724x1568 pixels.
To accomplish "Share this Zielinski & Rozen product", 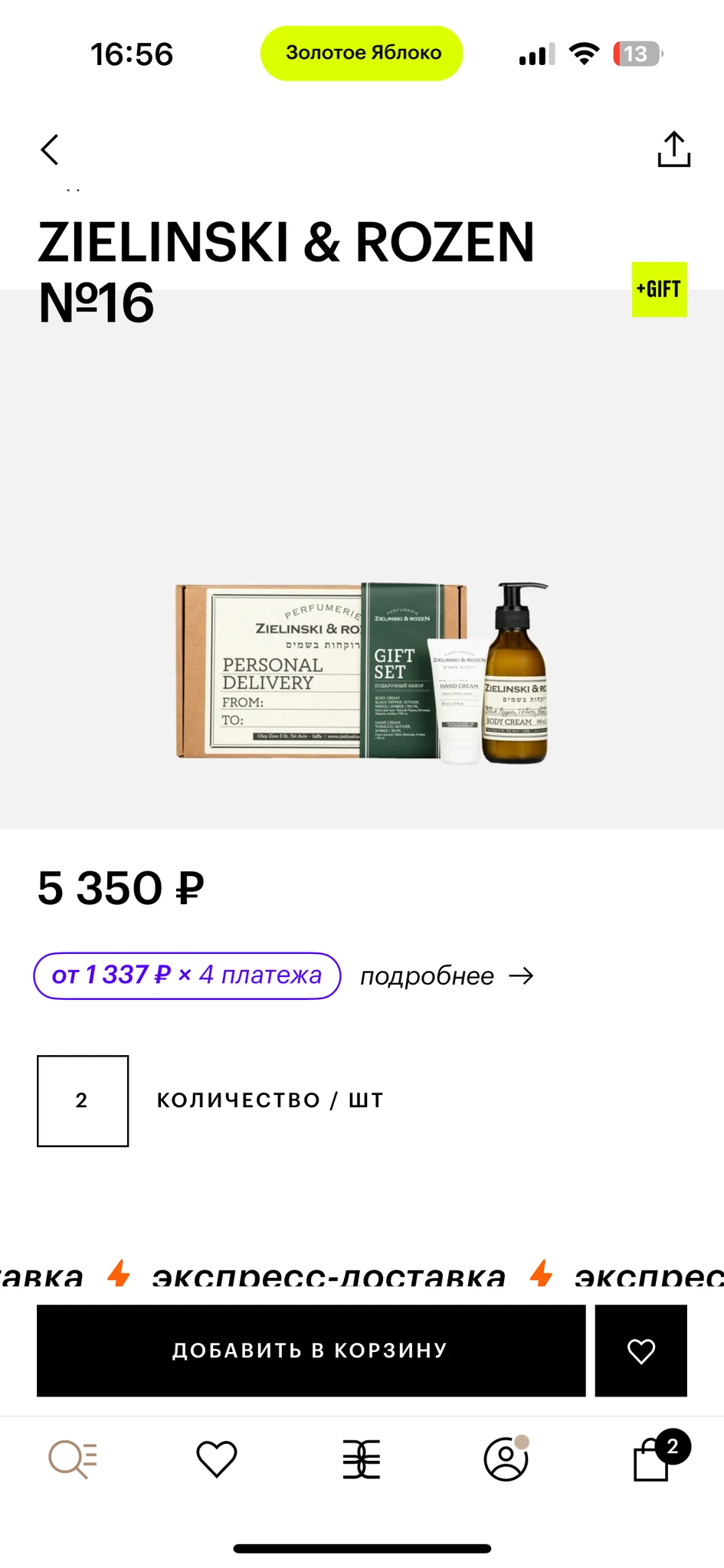I will [673, 149].
